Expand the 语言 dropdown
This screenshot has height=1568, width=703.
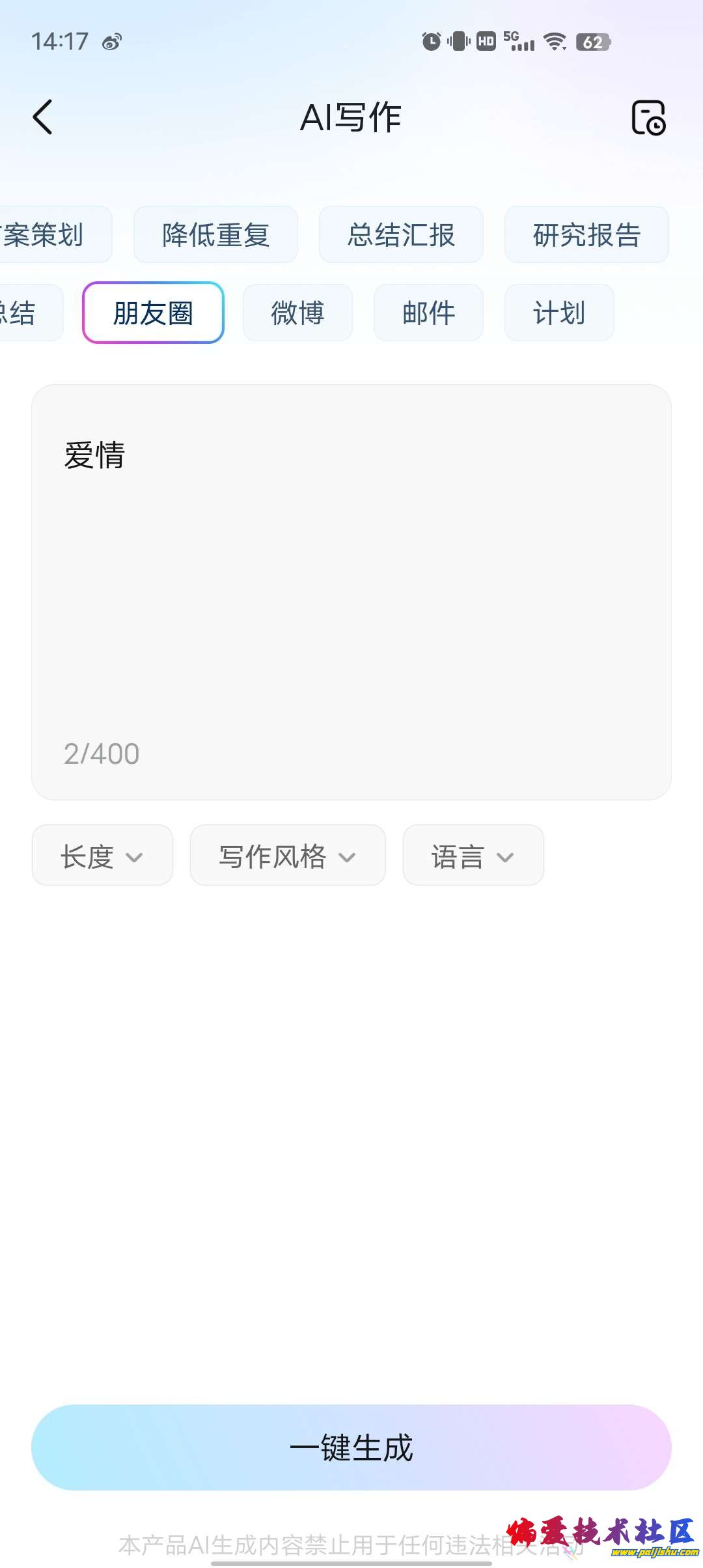pos(473,856)
